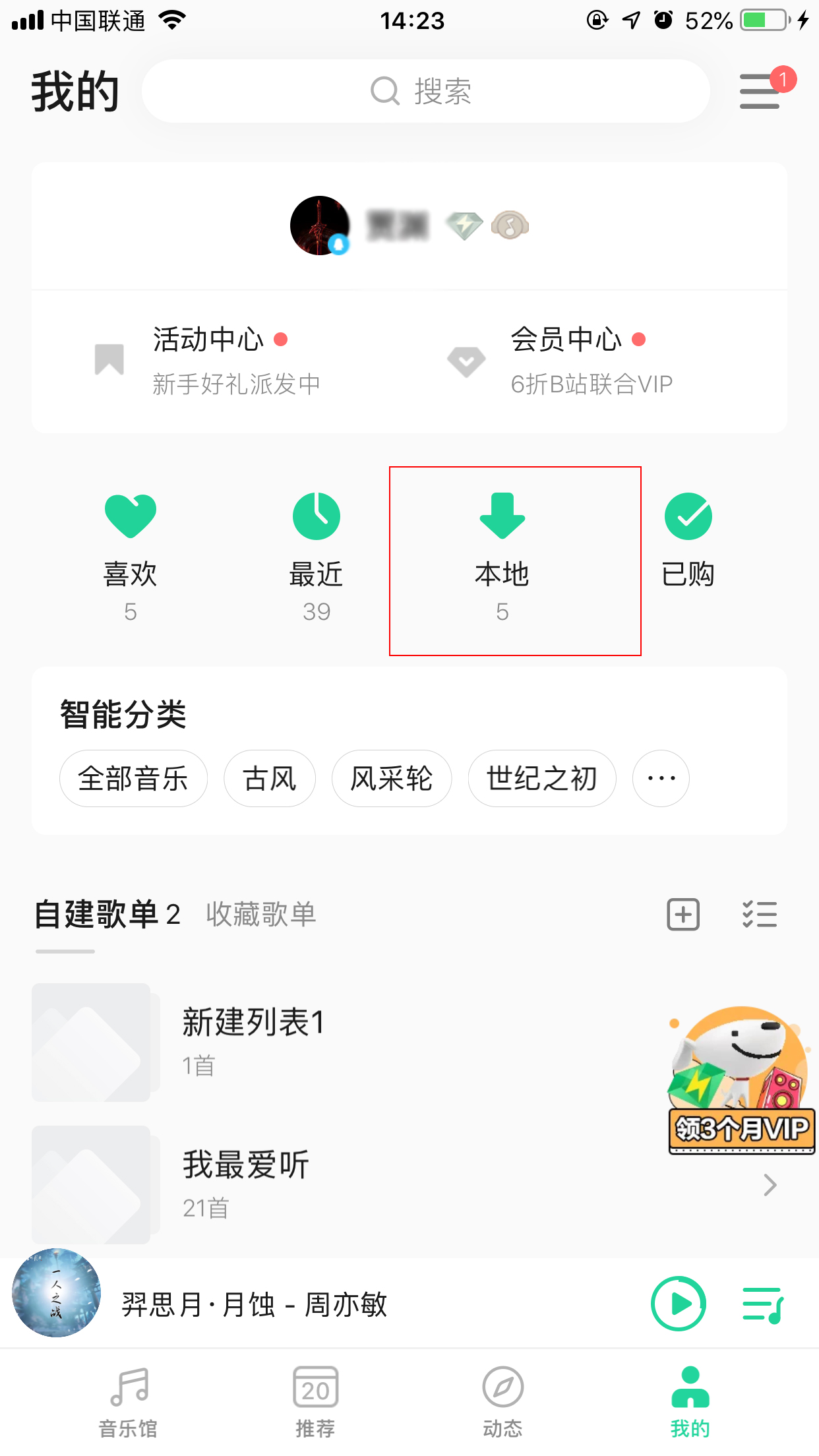Image resolution: width=819 pixels, height=1456 pixels.
Task: Select the 全部音乐 filter chip
Action: point(133,779)
